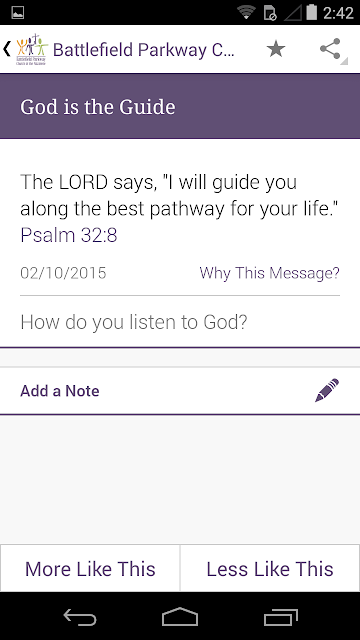The height and width of the screenshot is (640, 360).
Task: Share this message
Action: (x=330, y=49)
